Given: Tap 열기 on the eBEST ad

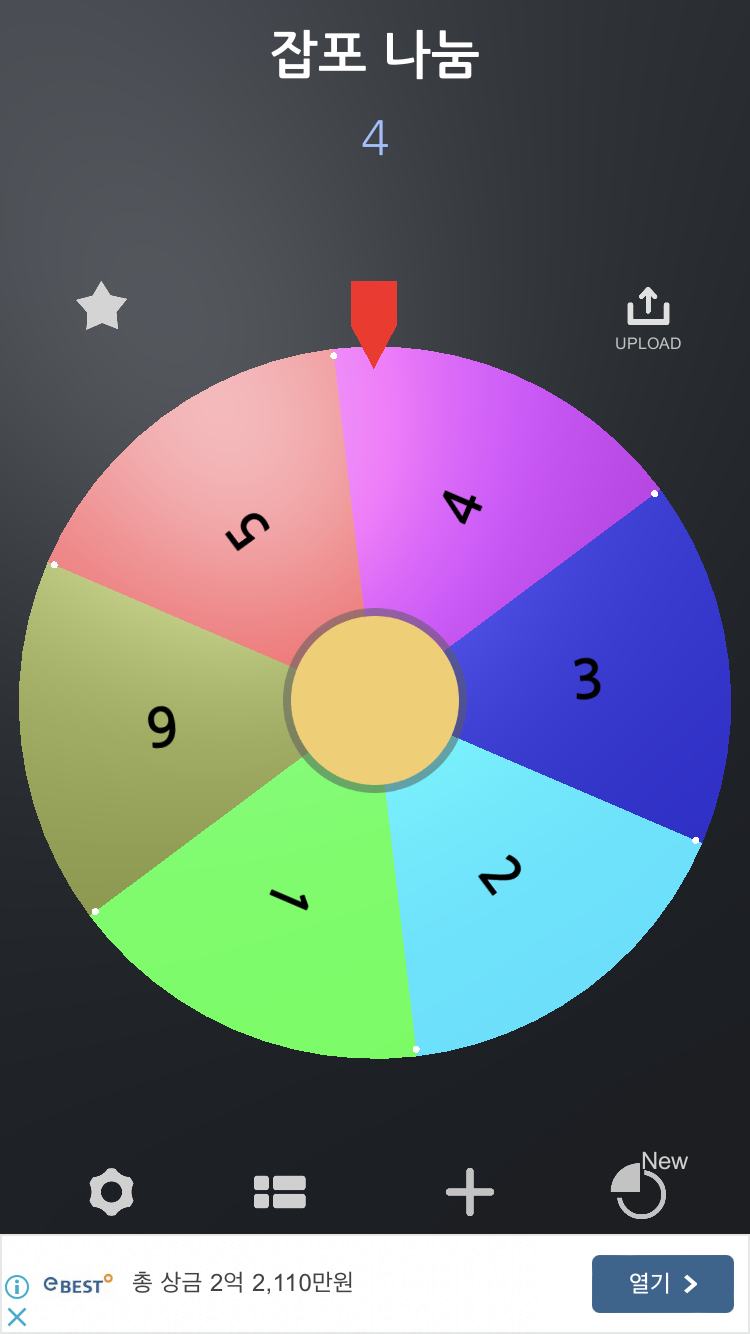Looking at the screenshot, I should [x=662, y=1284].
